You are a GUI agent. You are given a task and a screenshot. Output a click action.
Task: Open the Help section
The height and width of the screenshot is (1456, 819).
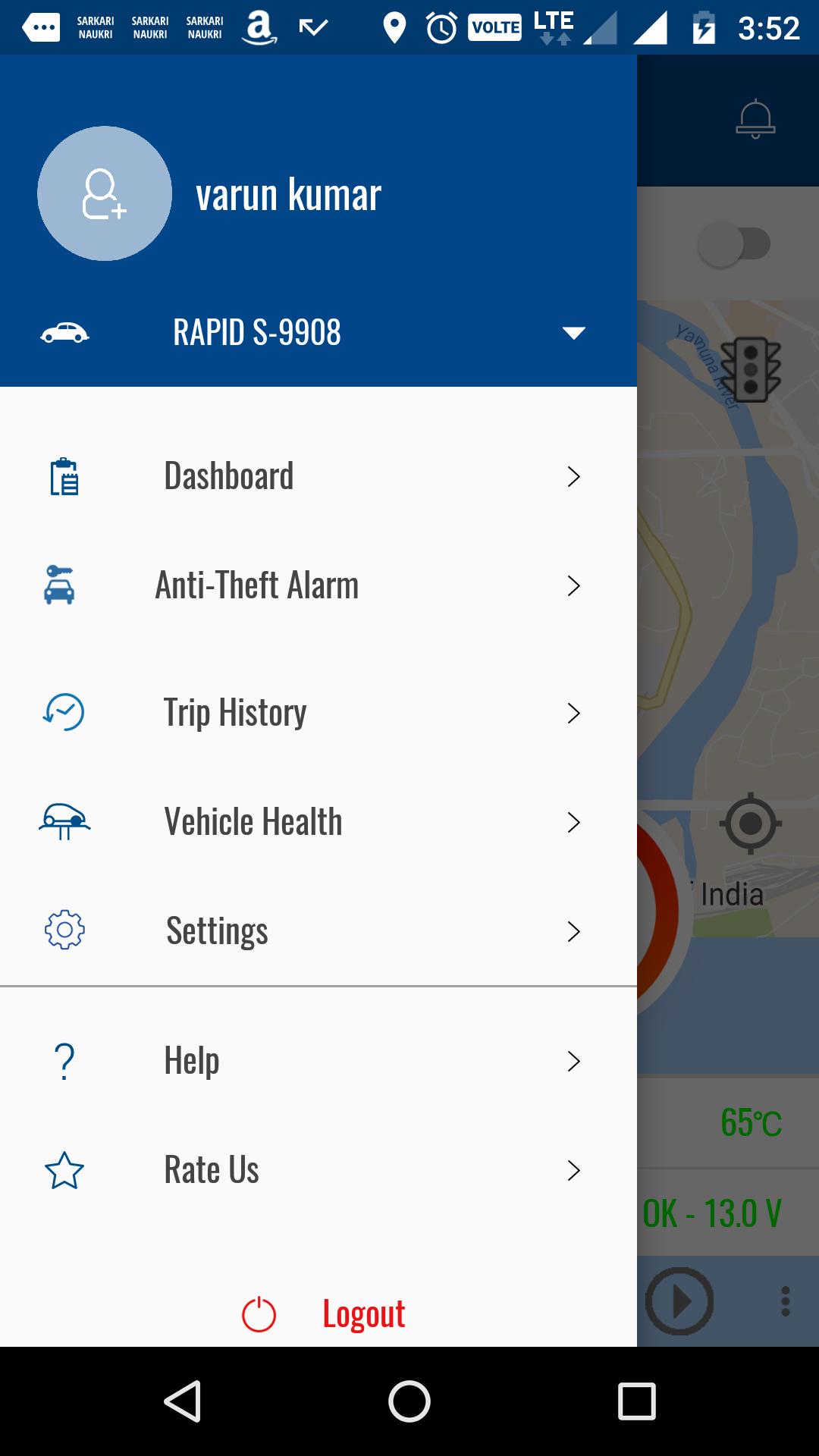tap(318, 1061)
